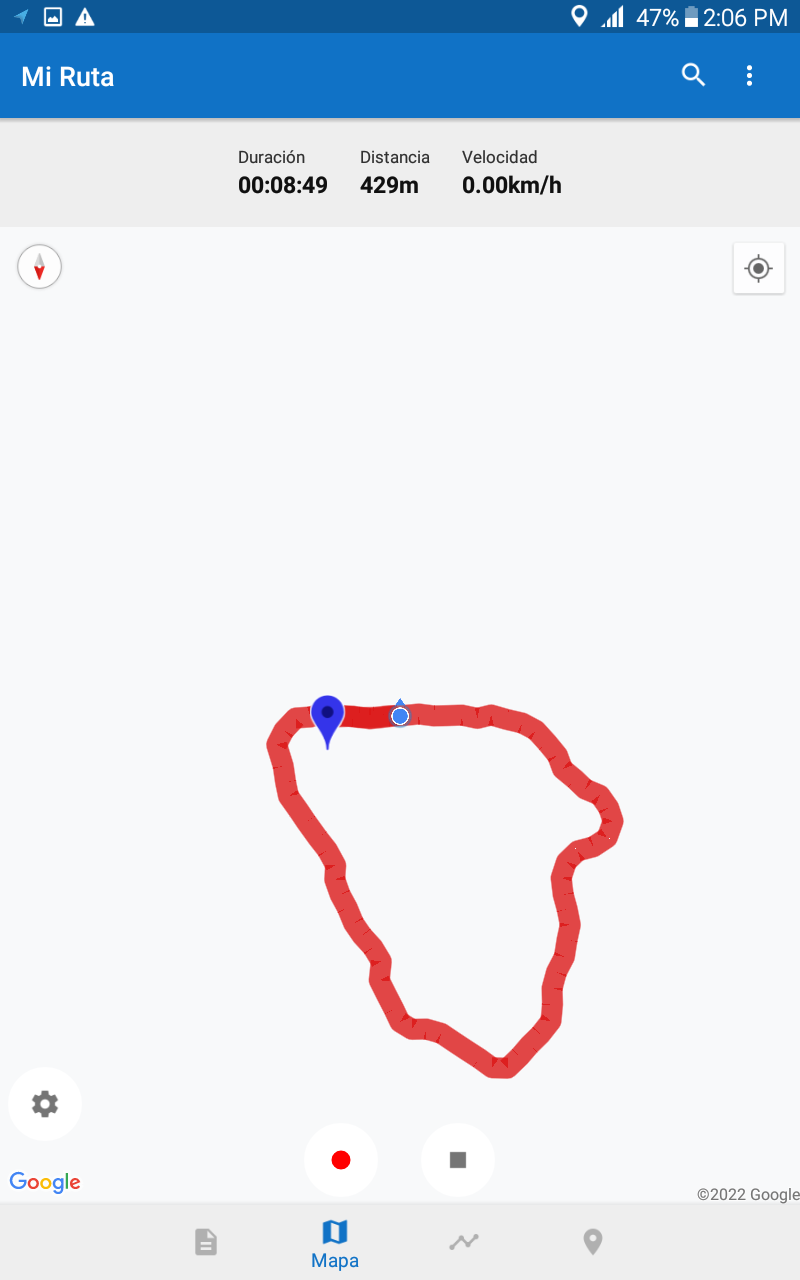Tap the blue start marker on the route

(x=327, y=716)
